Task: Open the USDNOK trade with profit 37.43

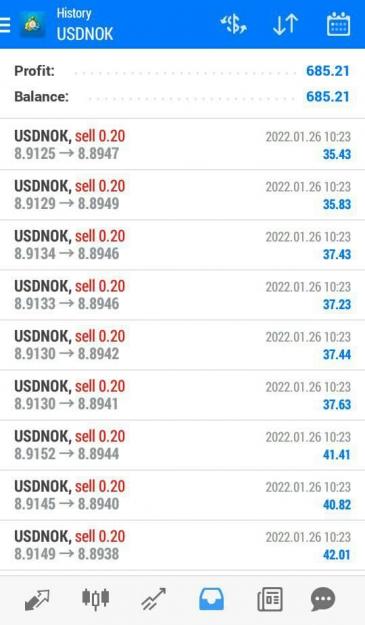Action: click(182, 245)
